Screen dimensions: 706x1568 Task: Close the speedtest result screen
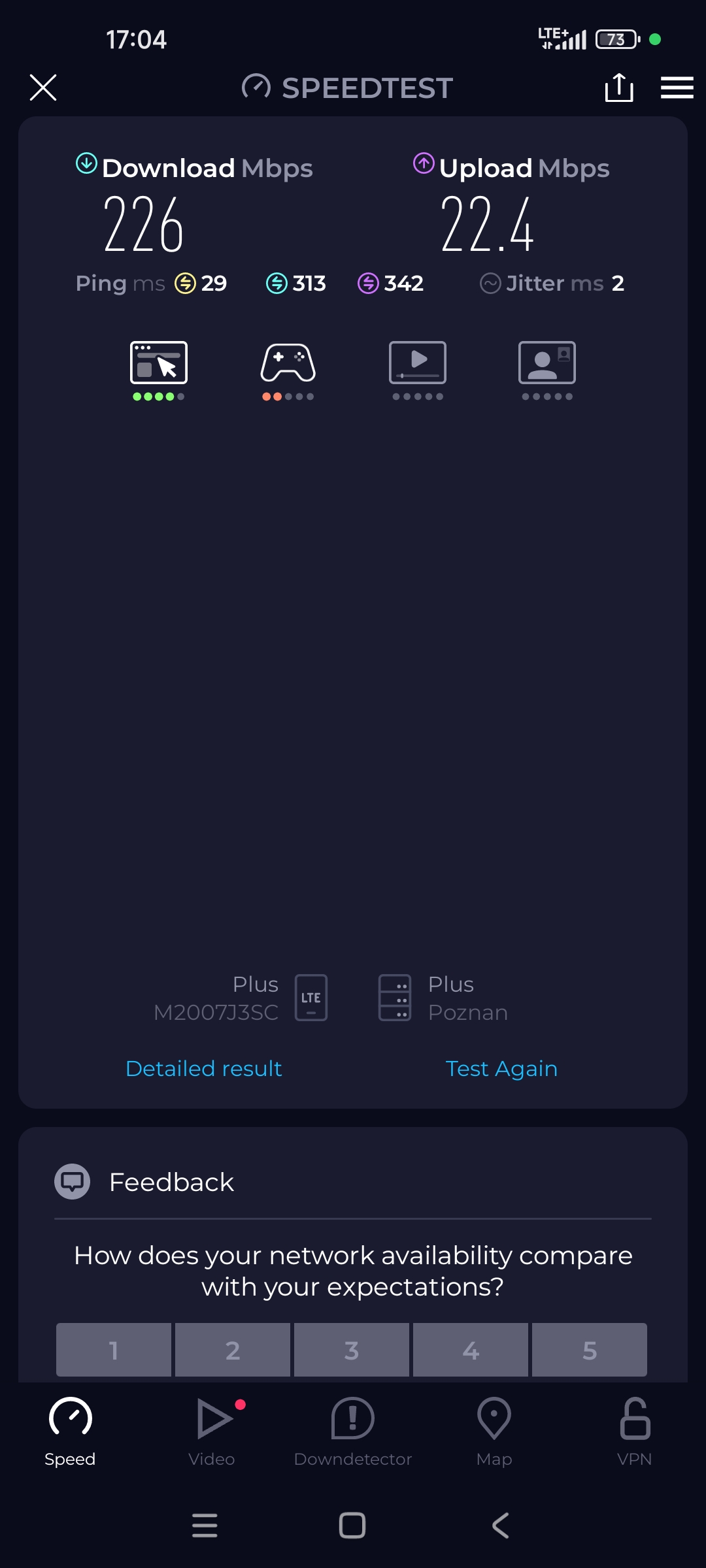pos(43,88)
